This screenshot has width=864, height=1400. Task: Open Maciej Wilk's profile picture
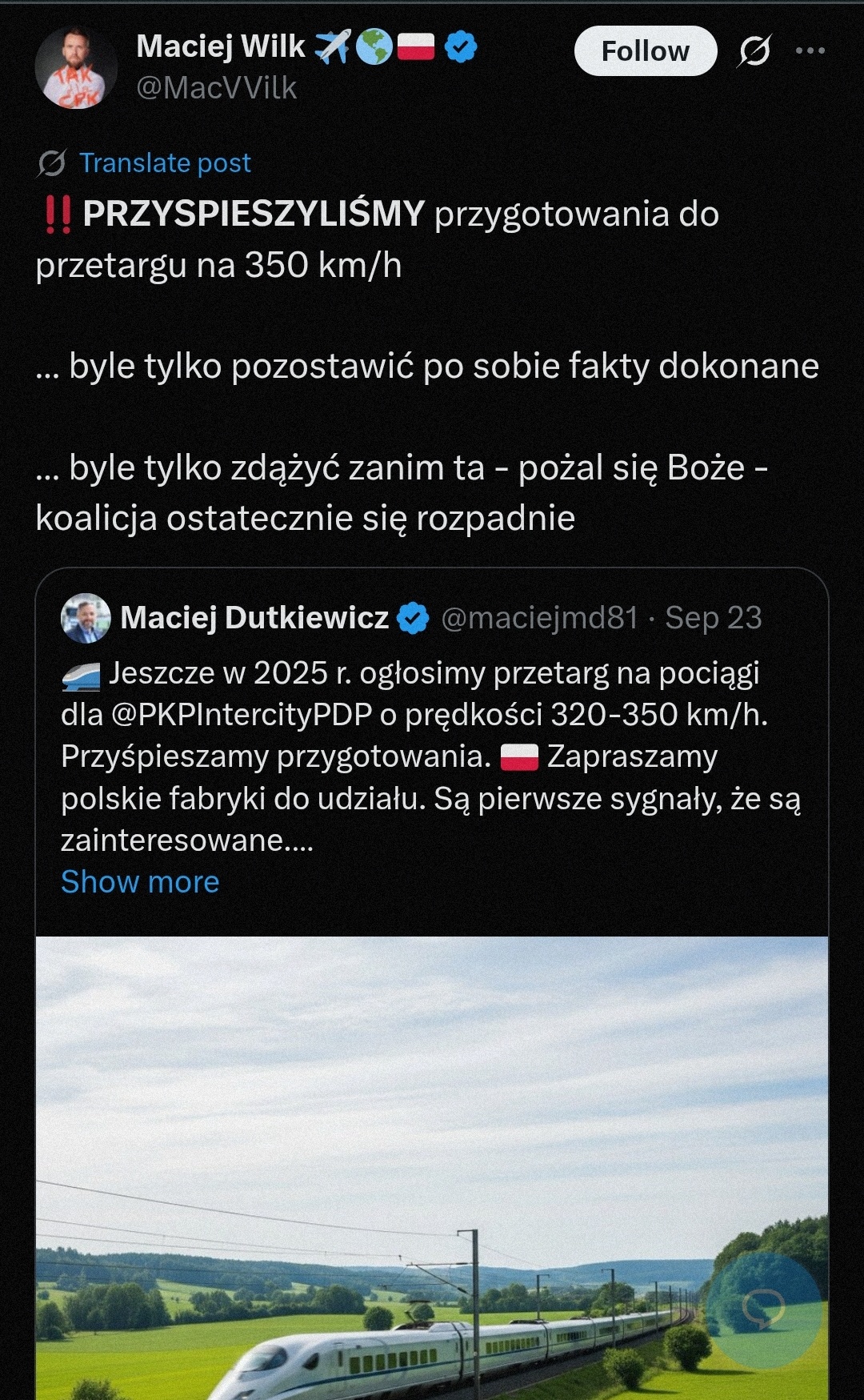click(x=78, y=64)
